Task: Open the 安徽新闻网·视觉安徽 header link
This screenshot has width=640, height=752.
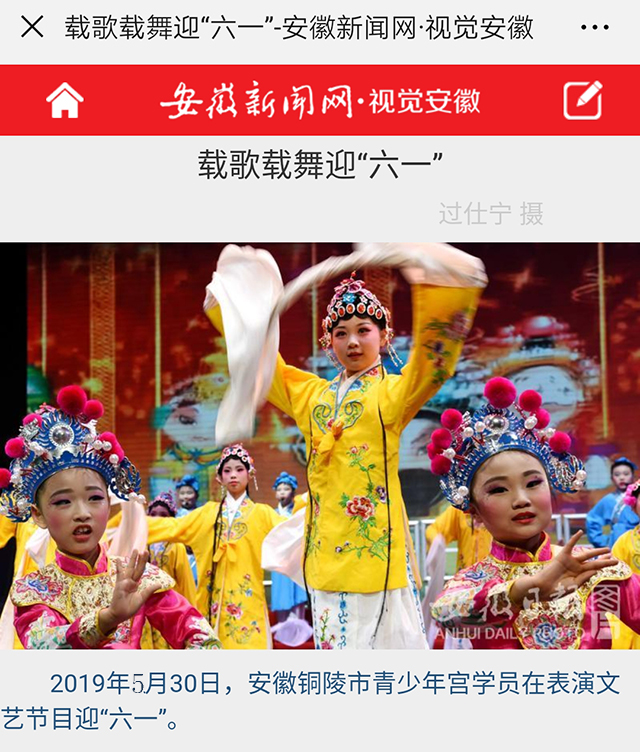Action: (320, 100)
